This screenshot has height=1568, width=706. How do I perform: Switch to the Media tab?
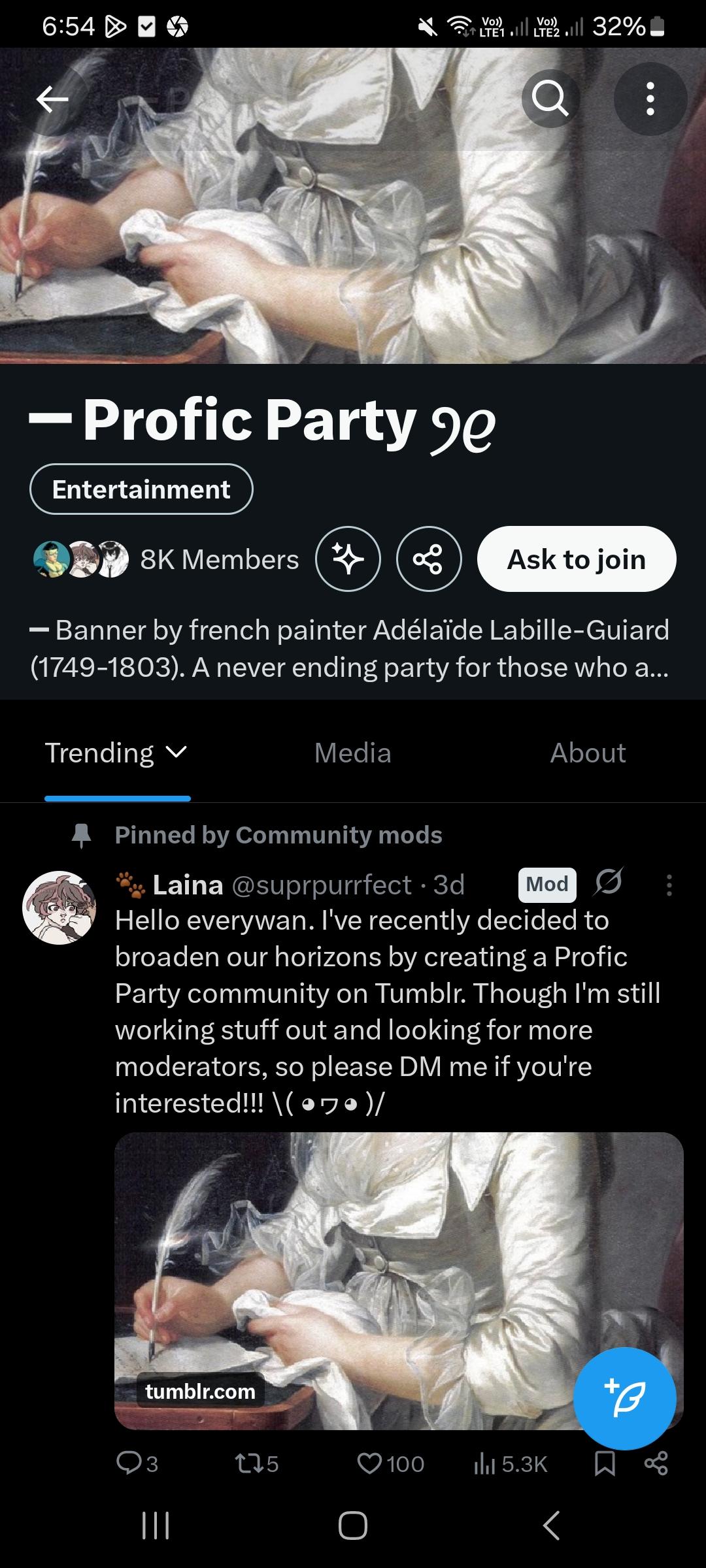click(x=352, y=753)
